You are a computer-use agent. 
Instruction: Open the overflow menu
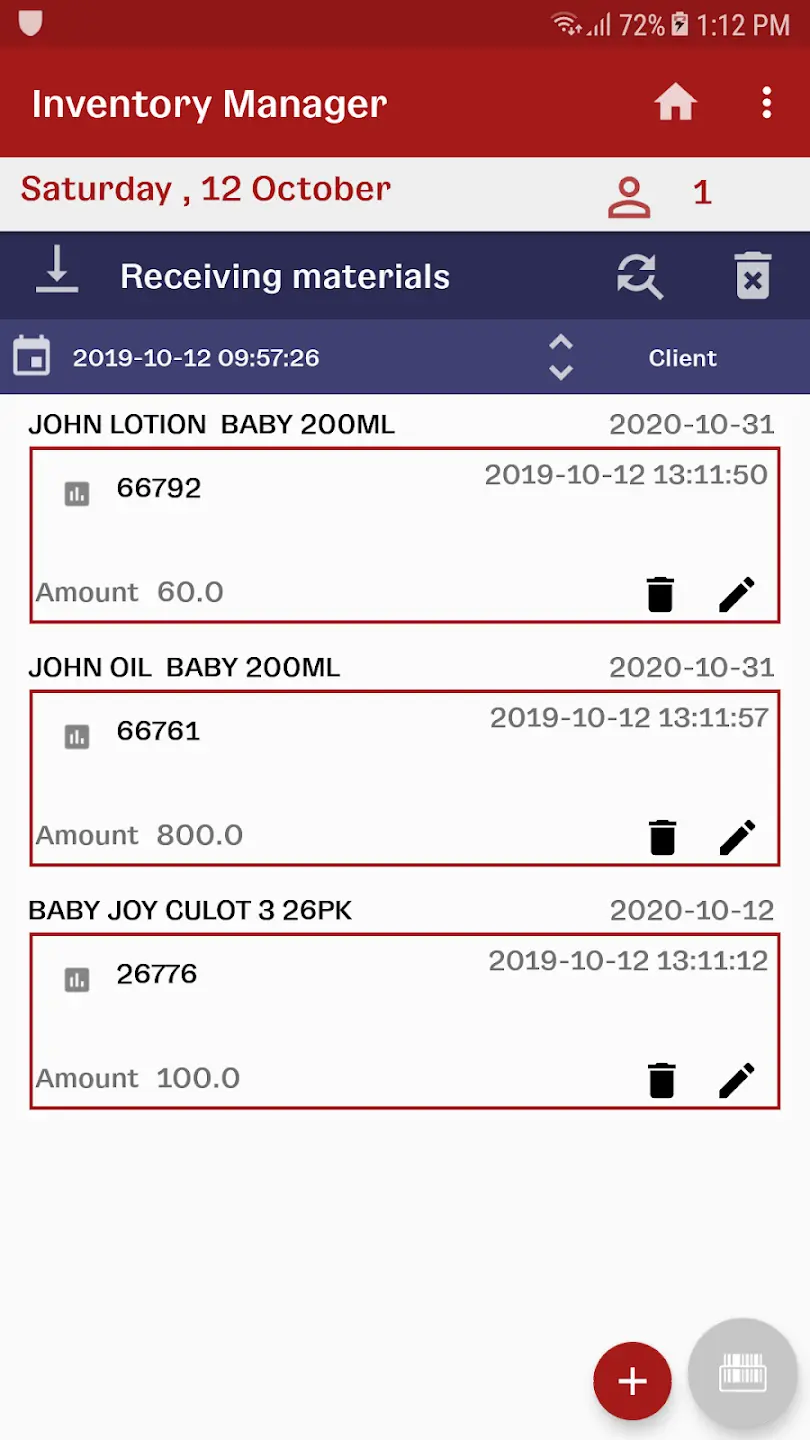pos(766,103)
